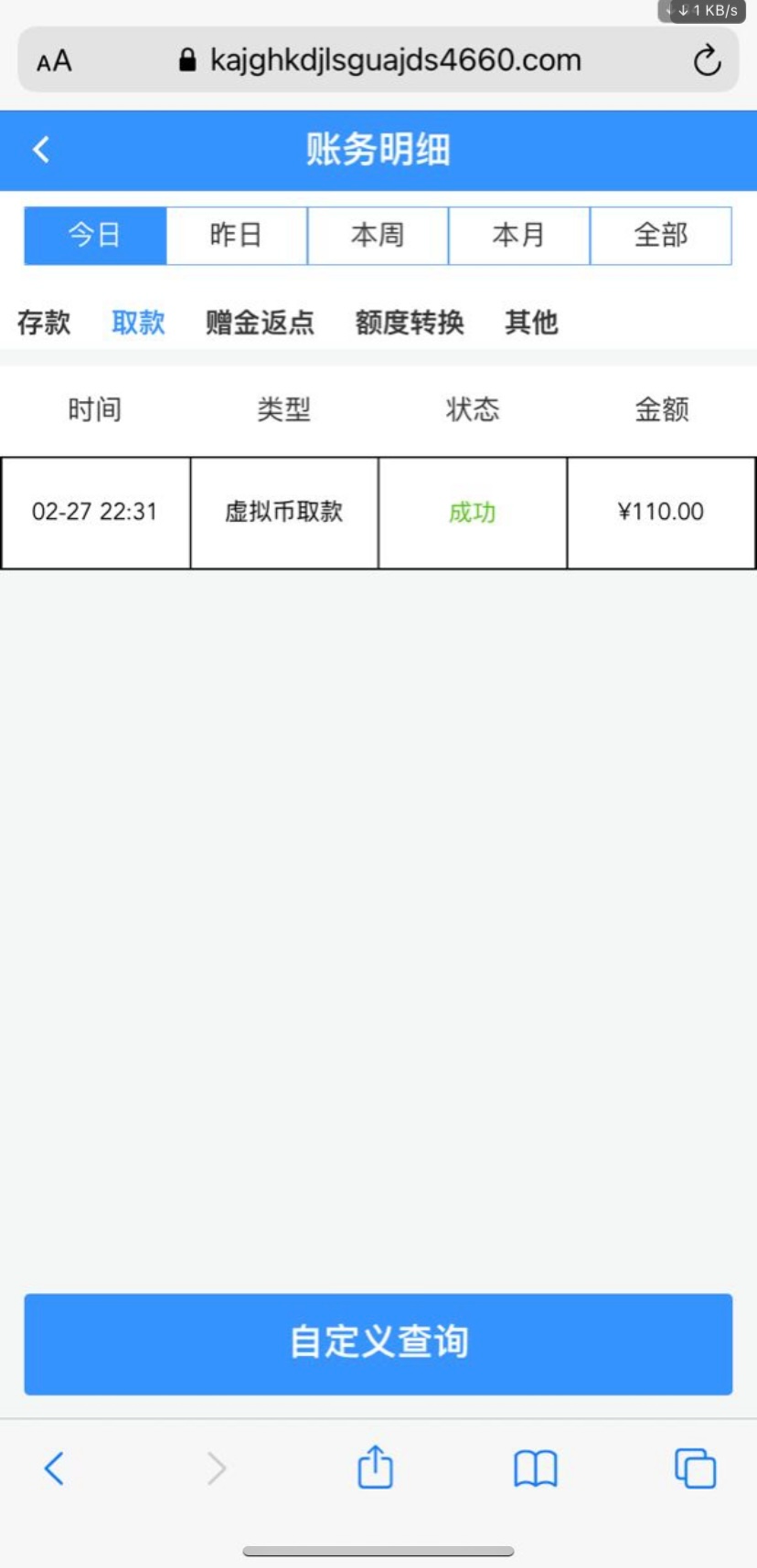The width and height of the screenshot is (757, 1568).
Task: Show records for 本周
Action: [378, 236]
